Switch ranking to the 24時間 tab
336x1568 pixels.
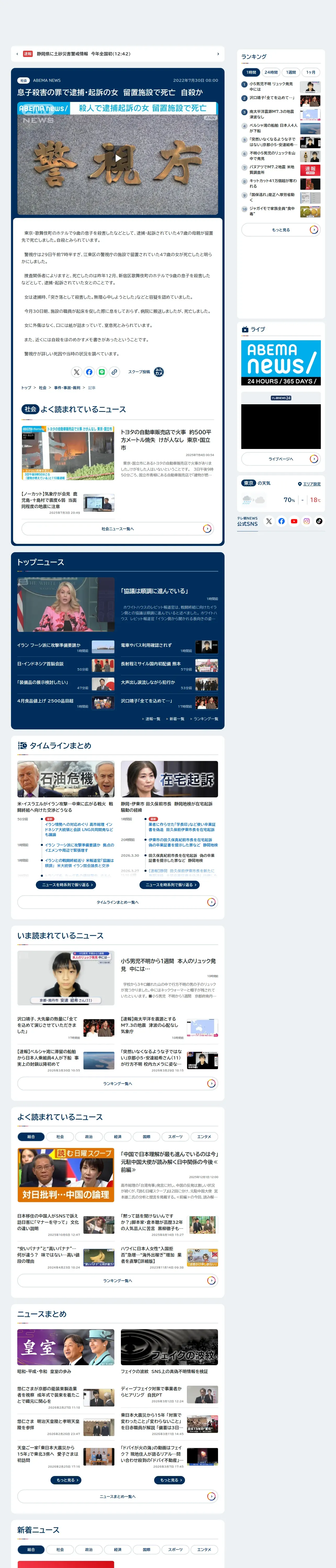tap(271, 72)
